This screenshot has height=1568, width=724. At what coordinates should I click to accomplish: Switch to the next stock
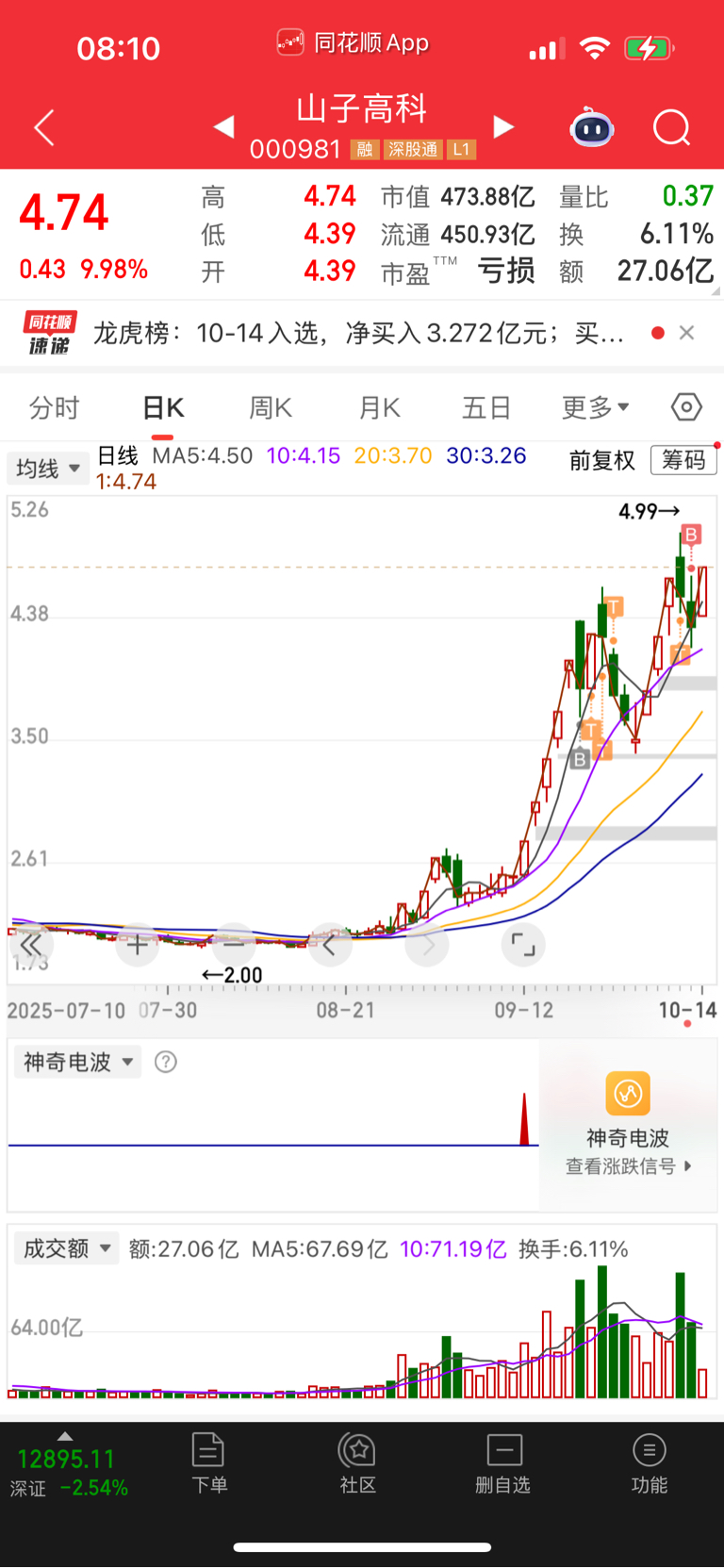(x=504, y=126)
